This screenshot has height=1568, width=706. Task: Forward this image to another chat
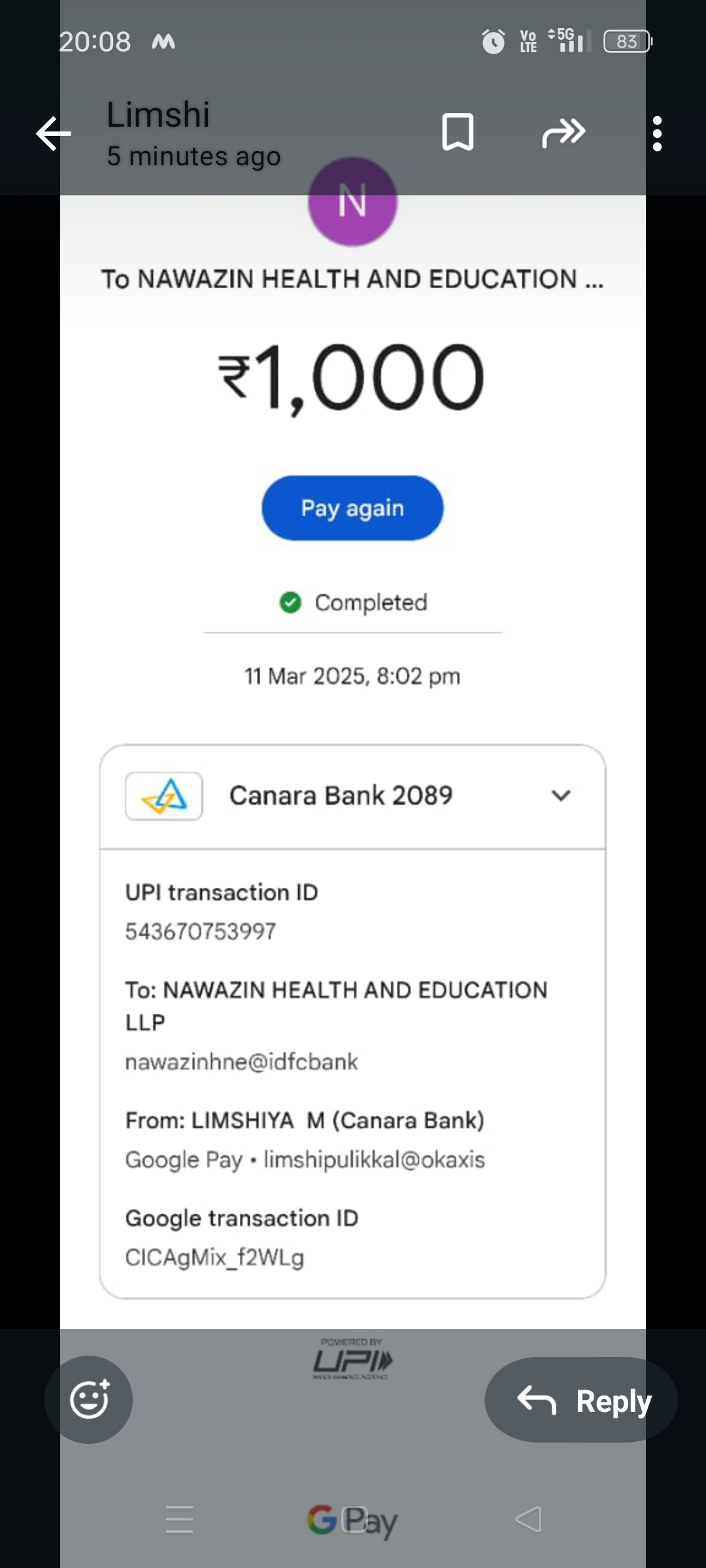[x=563, y=133]
